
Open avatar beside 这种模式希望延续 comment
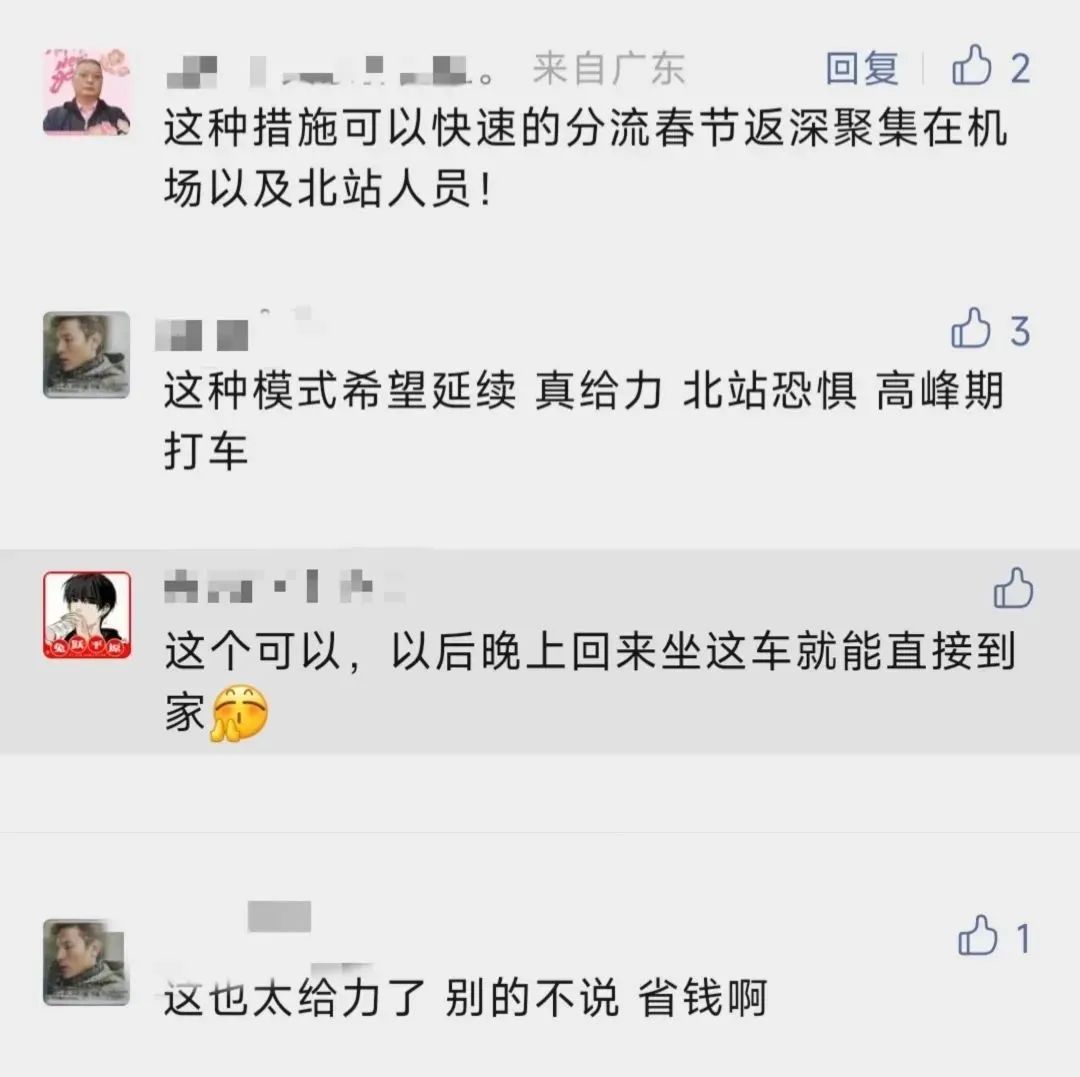click(87, 355)
